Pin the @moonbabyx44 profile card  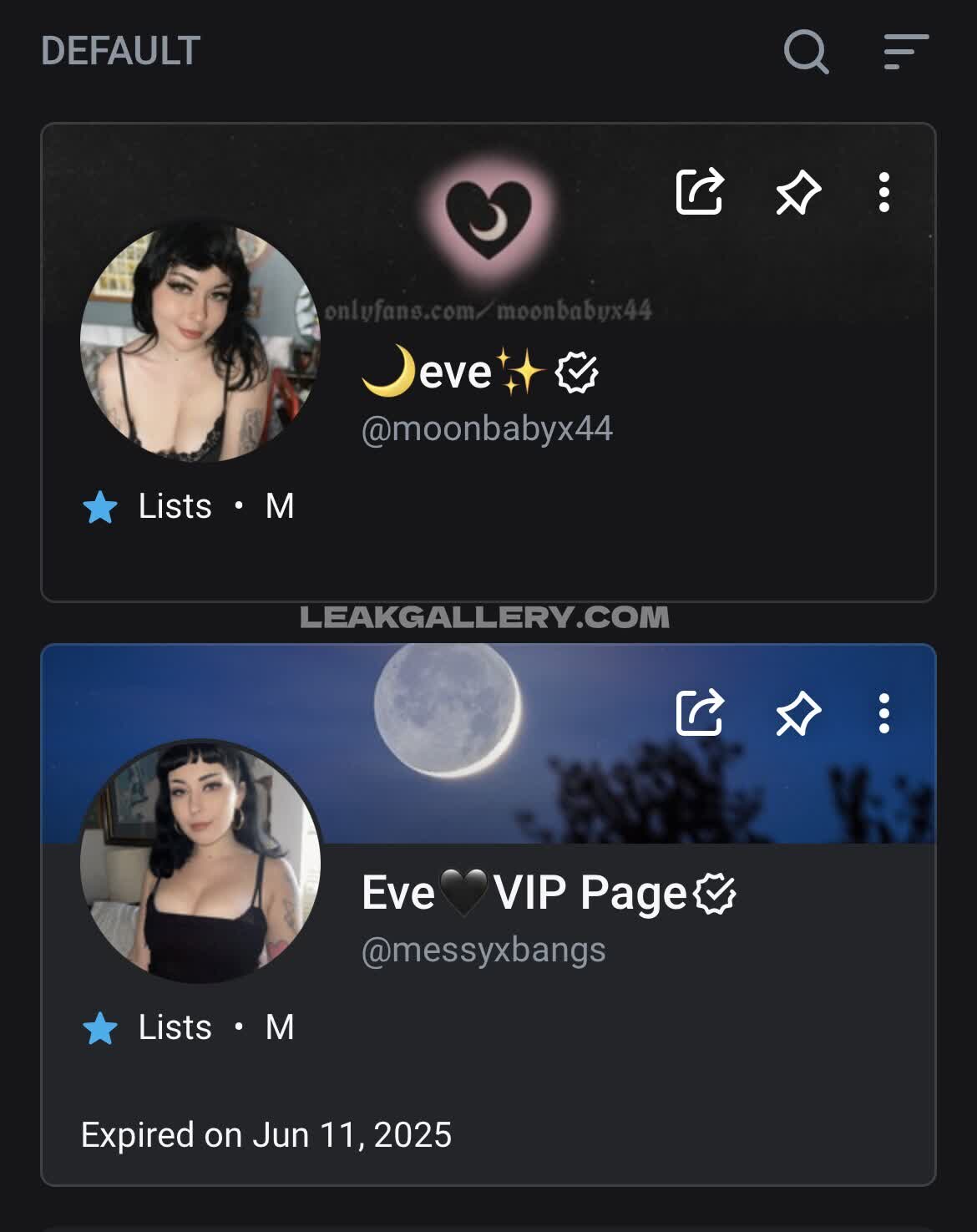coord(798,192)
